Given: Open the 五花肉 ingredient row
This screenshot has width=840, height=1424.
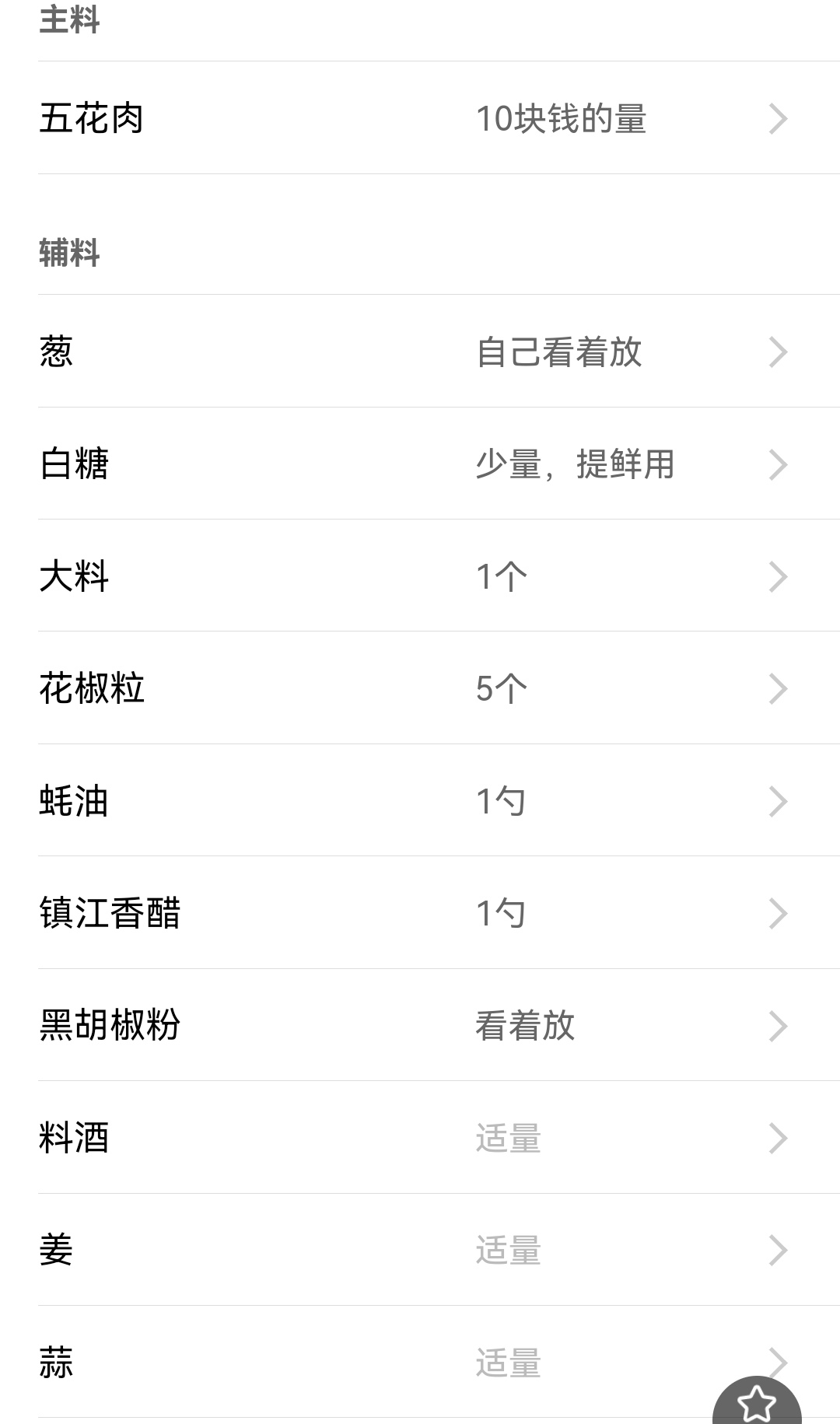Looking at the screenshot, I should (x=439, y=118).
